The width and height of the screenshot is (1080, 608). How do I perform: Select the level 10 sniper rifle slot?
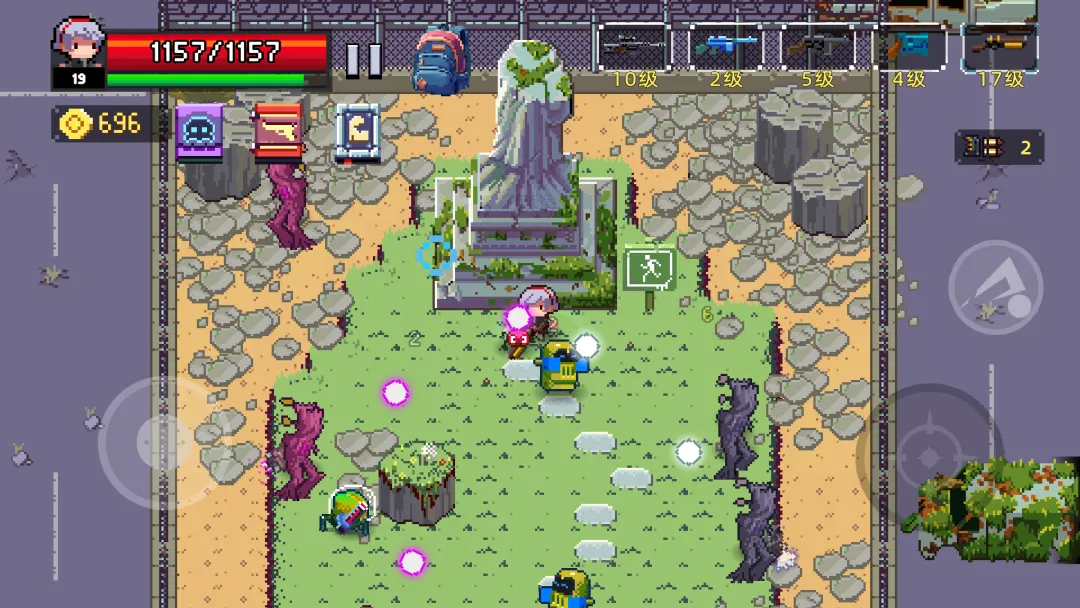(633, 47)
